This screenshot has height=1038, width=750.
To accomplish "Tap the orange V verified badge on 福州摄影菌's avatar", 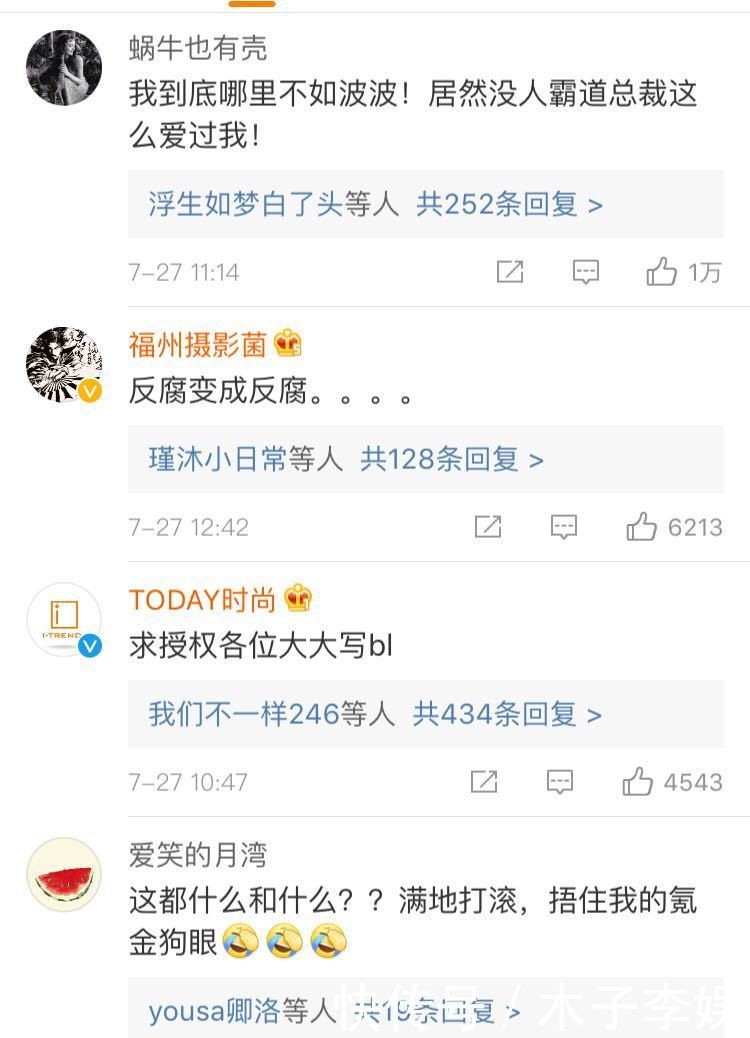I will pos(92,392).
